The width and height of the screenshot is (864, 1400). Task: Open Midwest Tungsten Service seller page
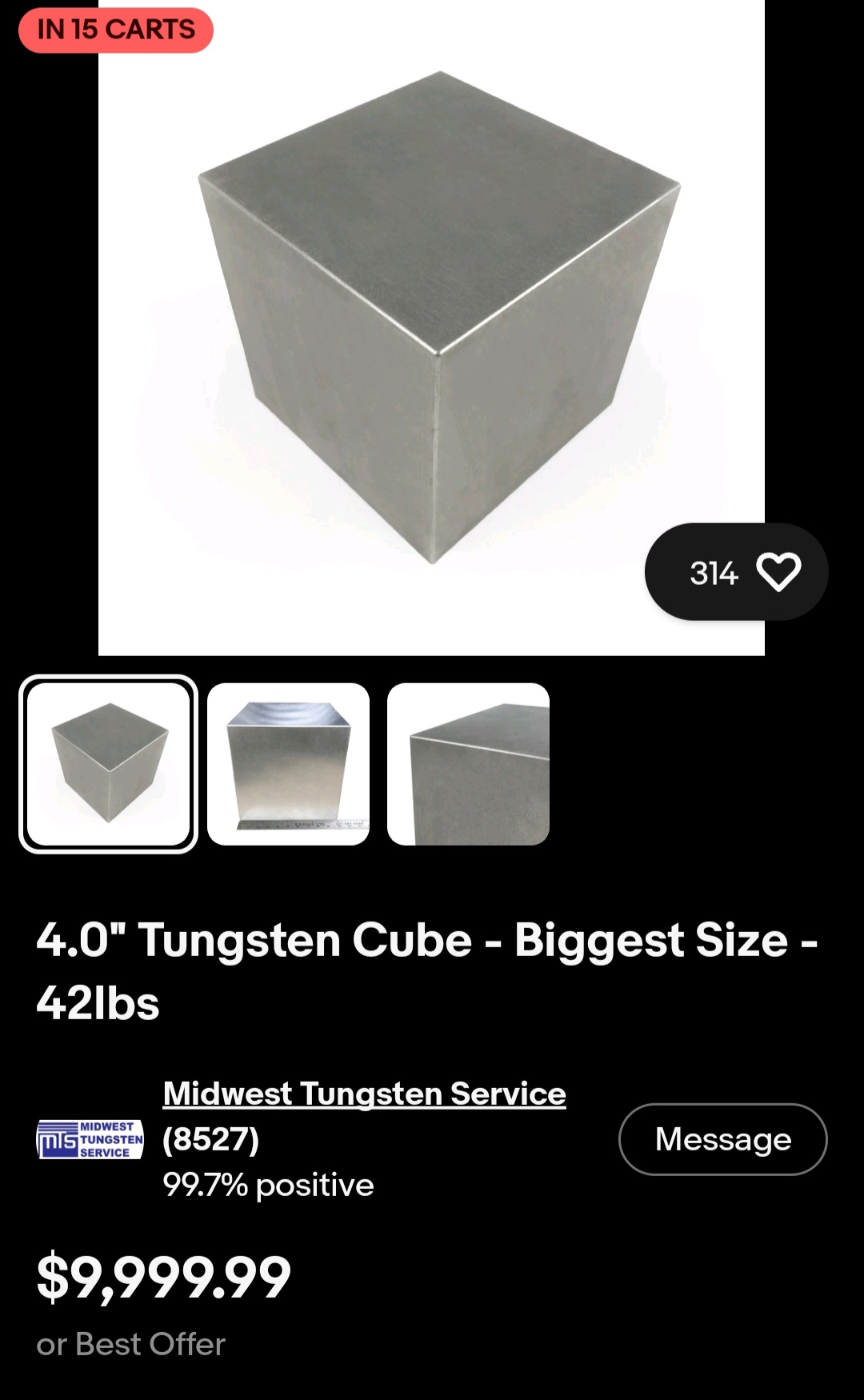364,1094
